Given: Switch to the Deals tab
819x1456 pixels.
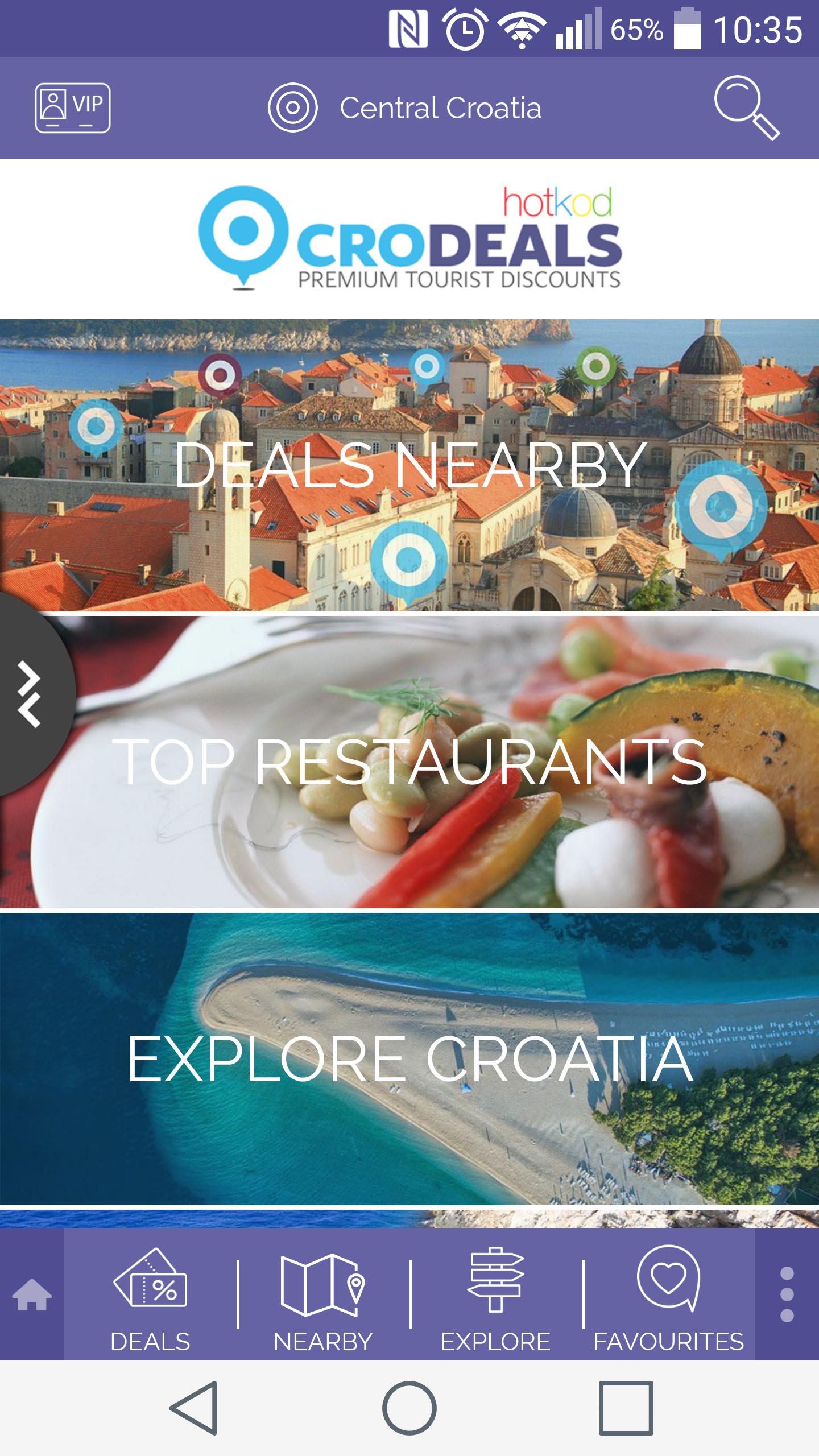Looking at the screenshot, I should point(150,1301).
